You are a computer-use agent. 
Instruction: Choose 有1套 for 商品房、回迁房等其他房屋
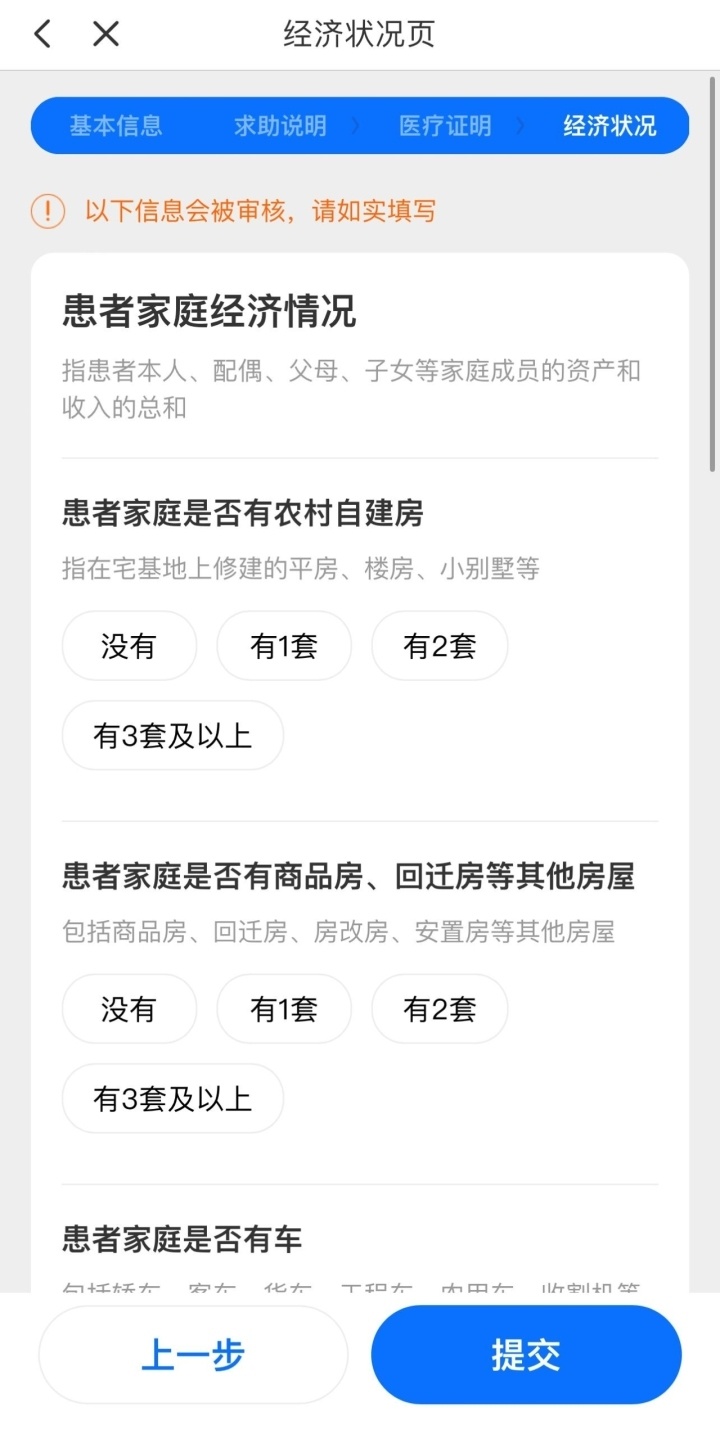284,1009
